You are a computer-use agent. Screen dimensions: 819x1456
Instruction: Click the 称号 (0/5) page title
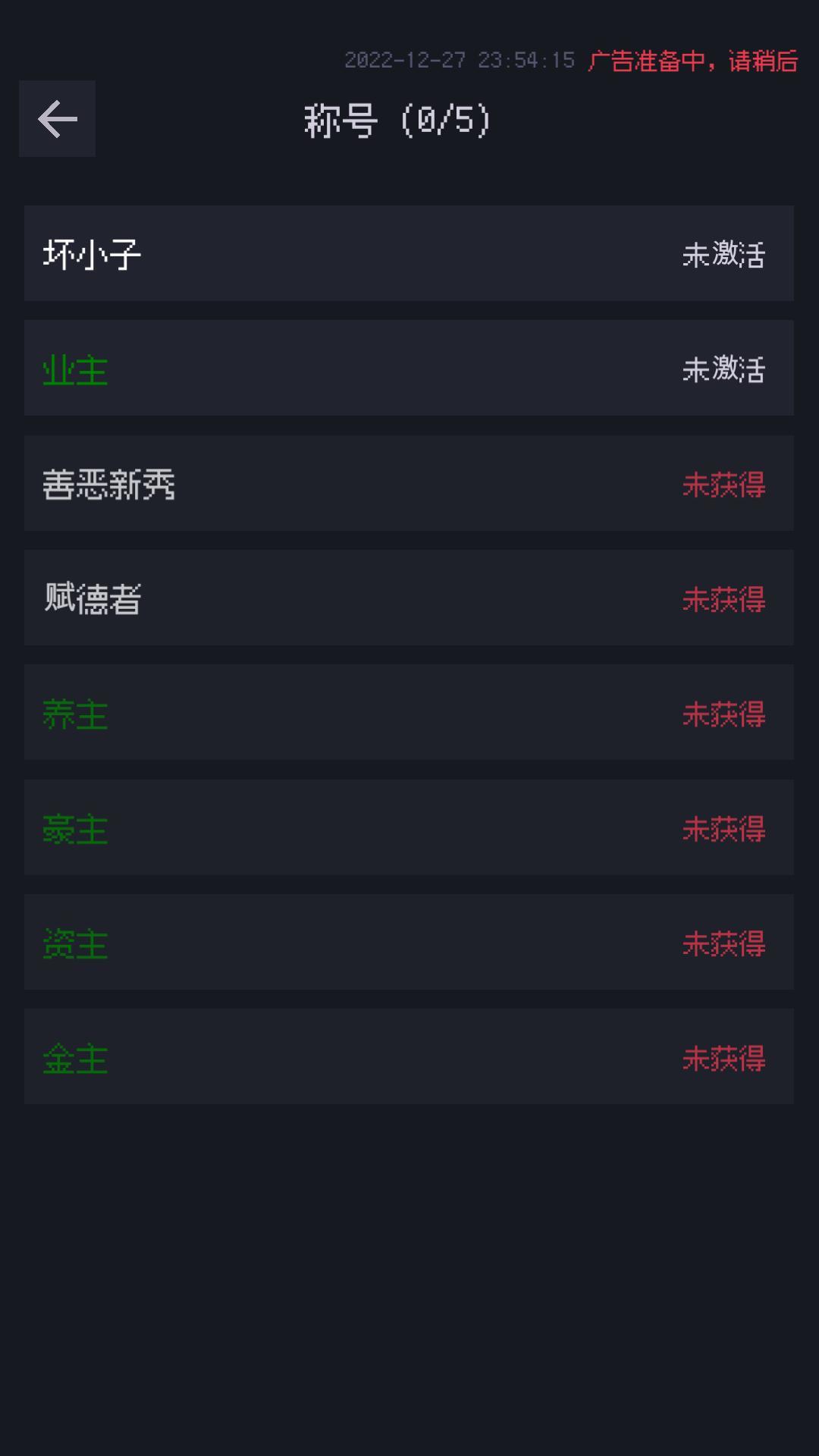tap(395, 119)
